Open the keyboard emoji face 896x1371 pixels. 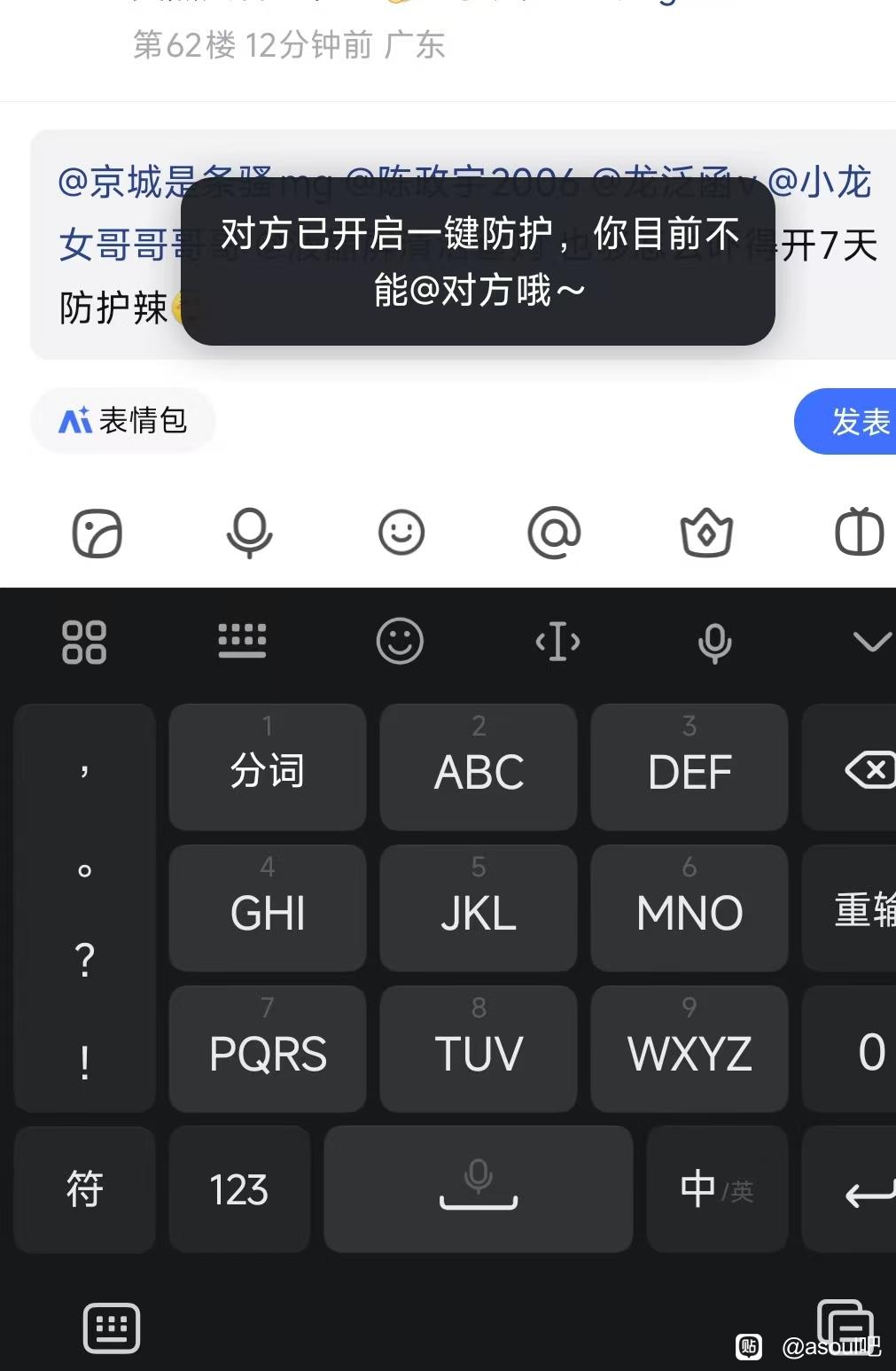(x=400, y=641)
